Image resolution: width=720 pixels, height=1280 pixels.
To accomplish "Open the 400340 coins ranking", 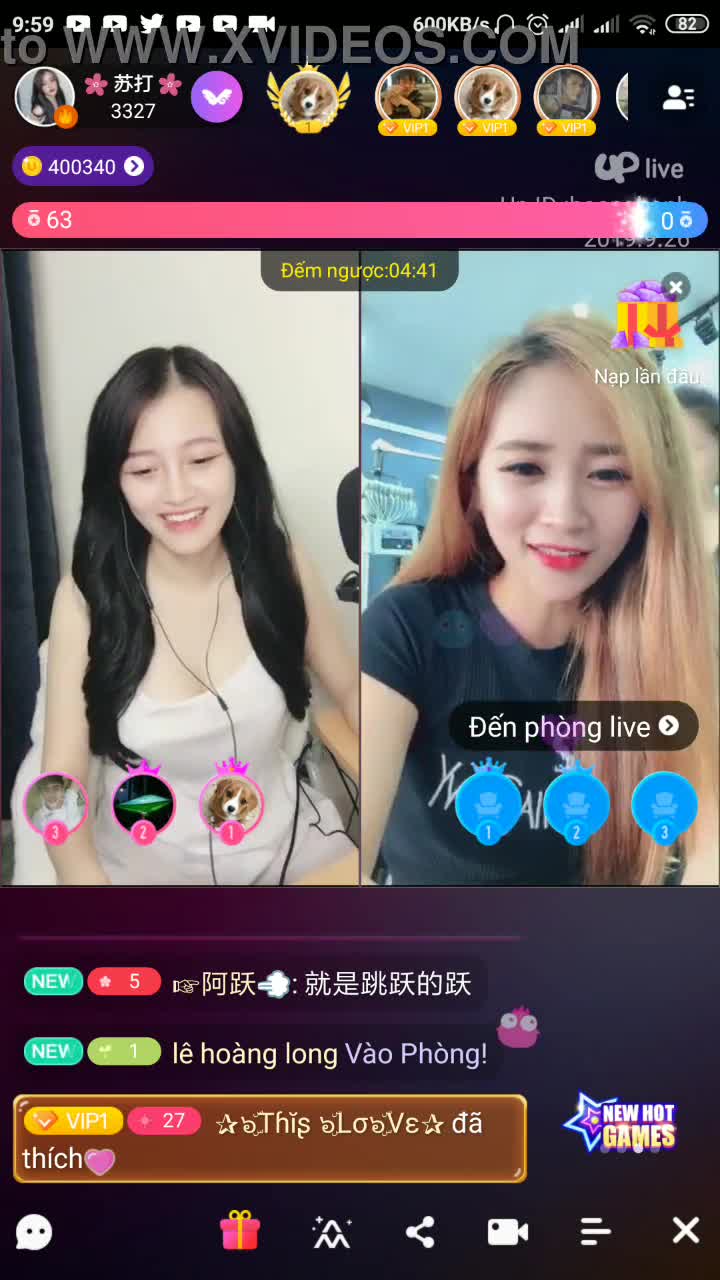I will point(82,166).
